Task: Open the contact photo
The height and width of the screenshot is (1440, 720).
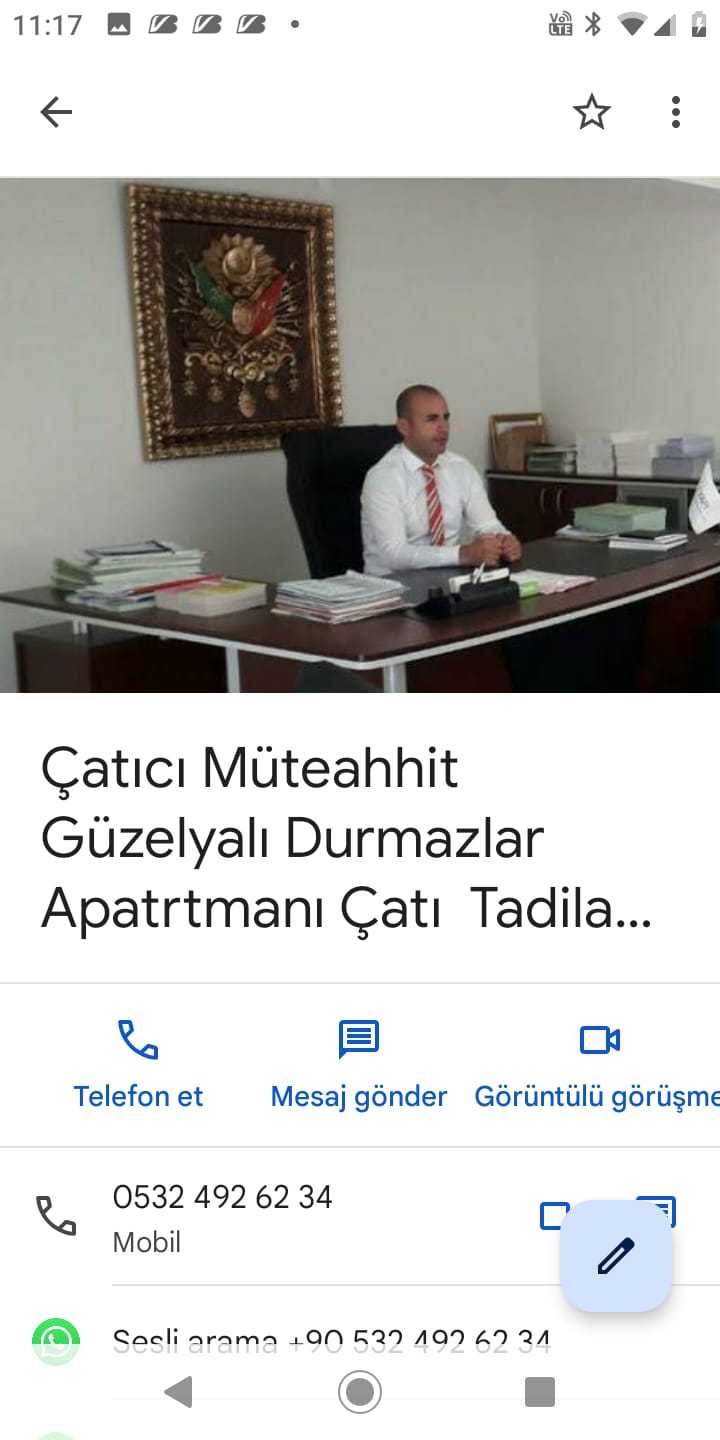Action: [x=360, y=435]
